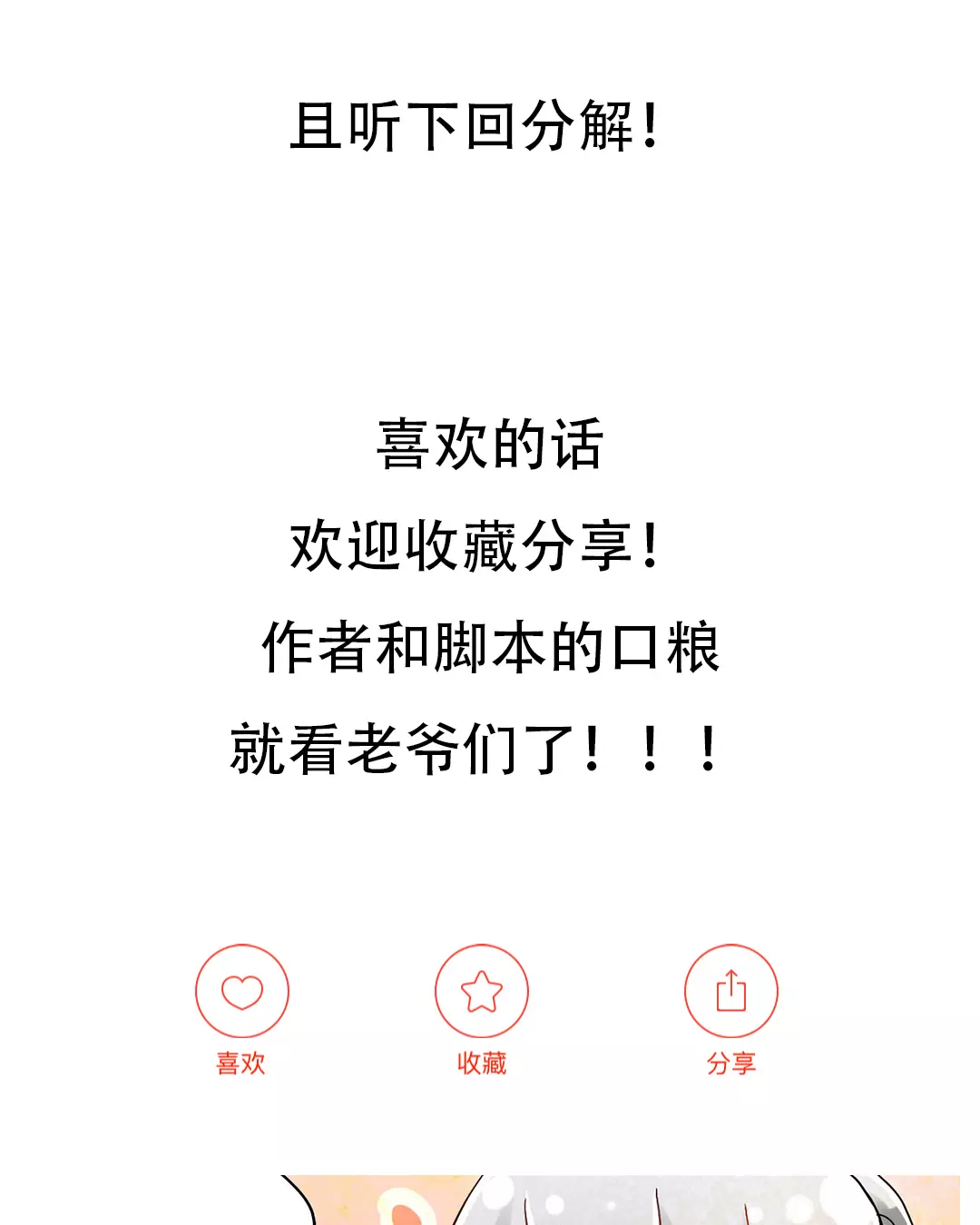This screenshot has width=980, height=1225.
Task: Share this comic using 分享
Action: (x=730, y=991)
